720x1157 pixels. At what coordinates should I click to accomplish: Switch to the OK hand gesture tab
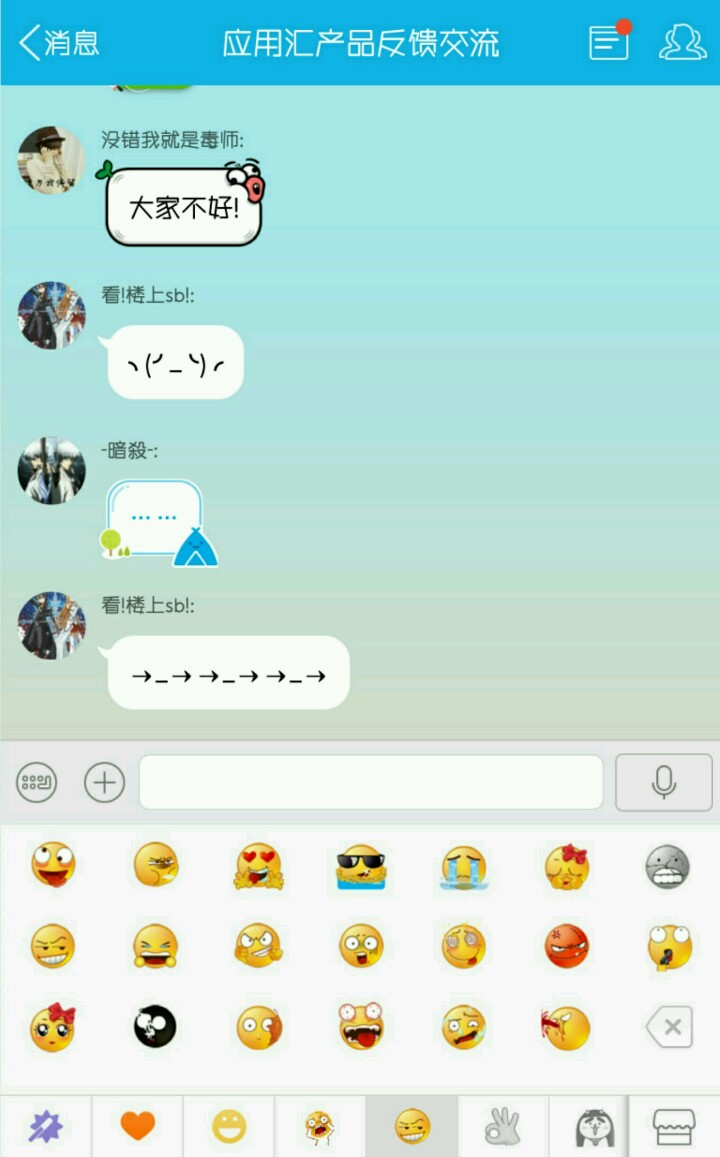pyautogui.click(x=502, y=1127)
